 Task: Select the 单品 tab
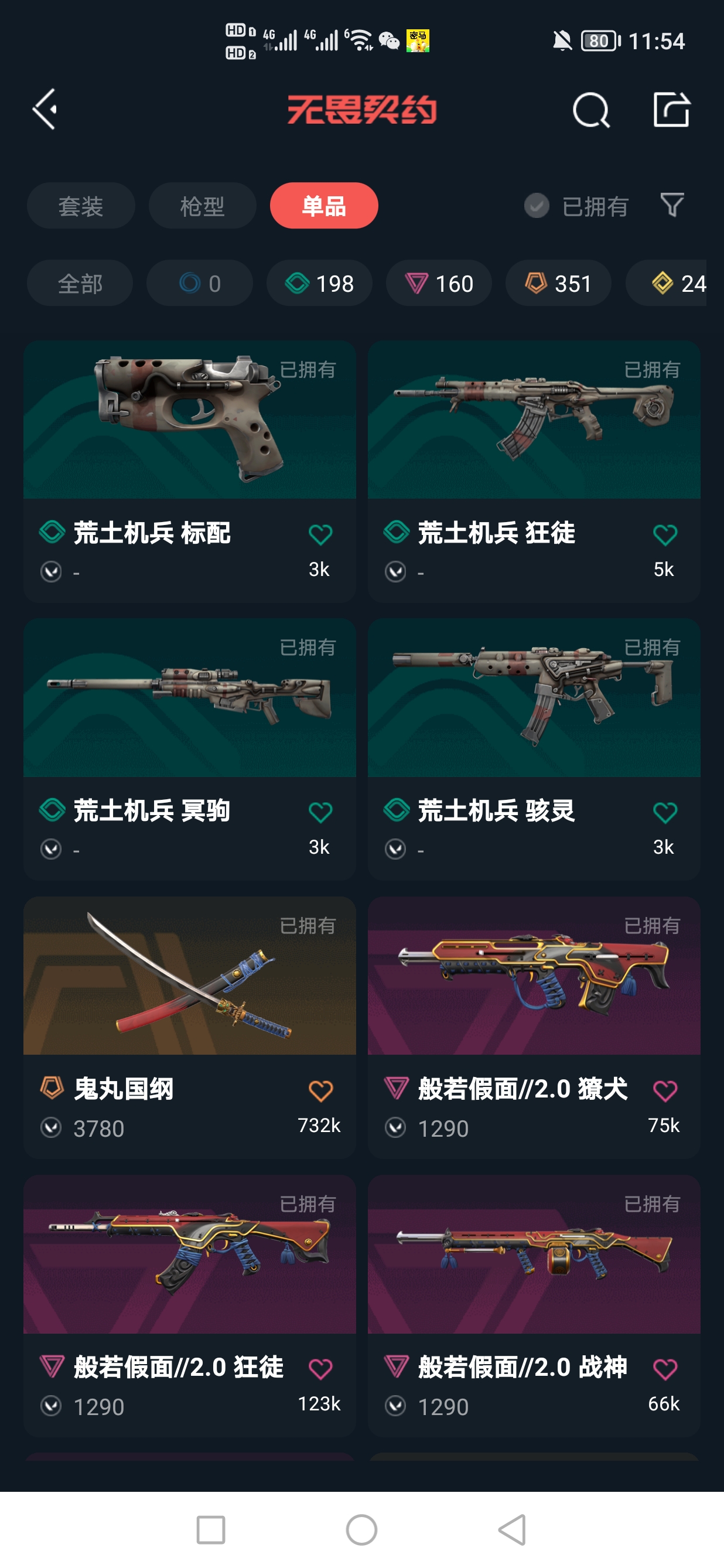(324, 206)
